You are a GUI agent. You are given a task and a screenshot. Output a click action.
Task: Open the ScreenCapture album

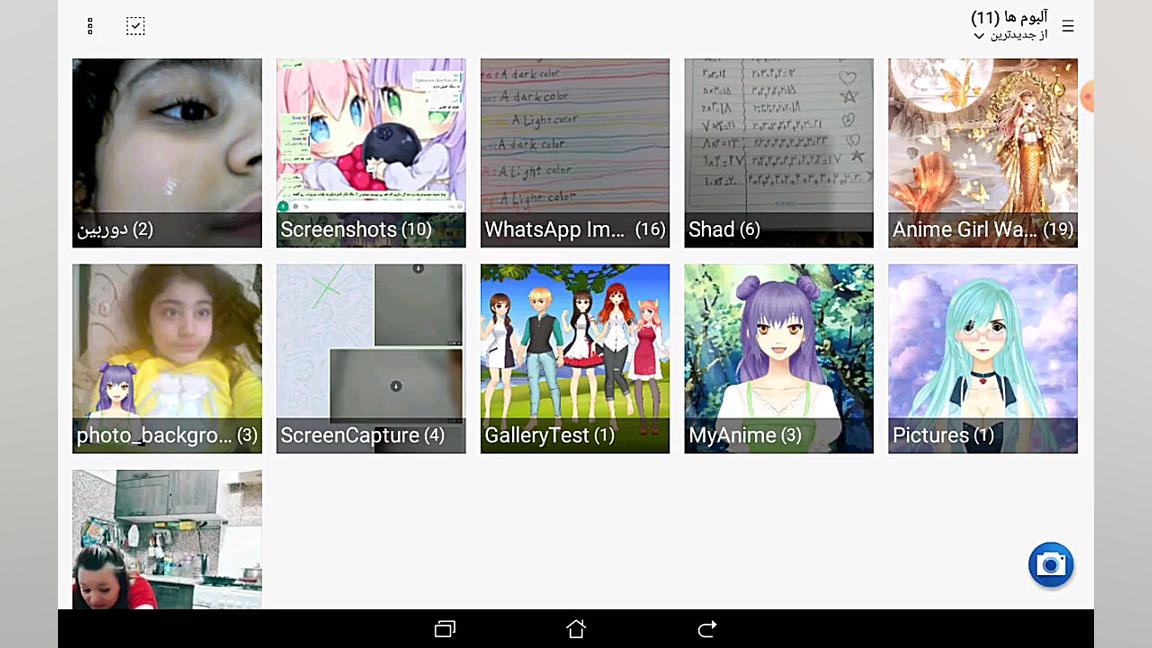[371, 358]
